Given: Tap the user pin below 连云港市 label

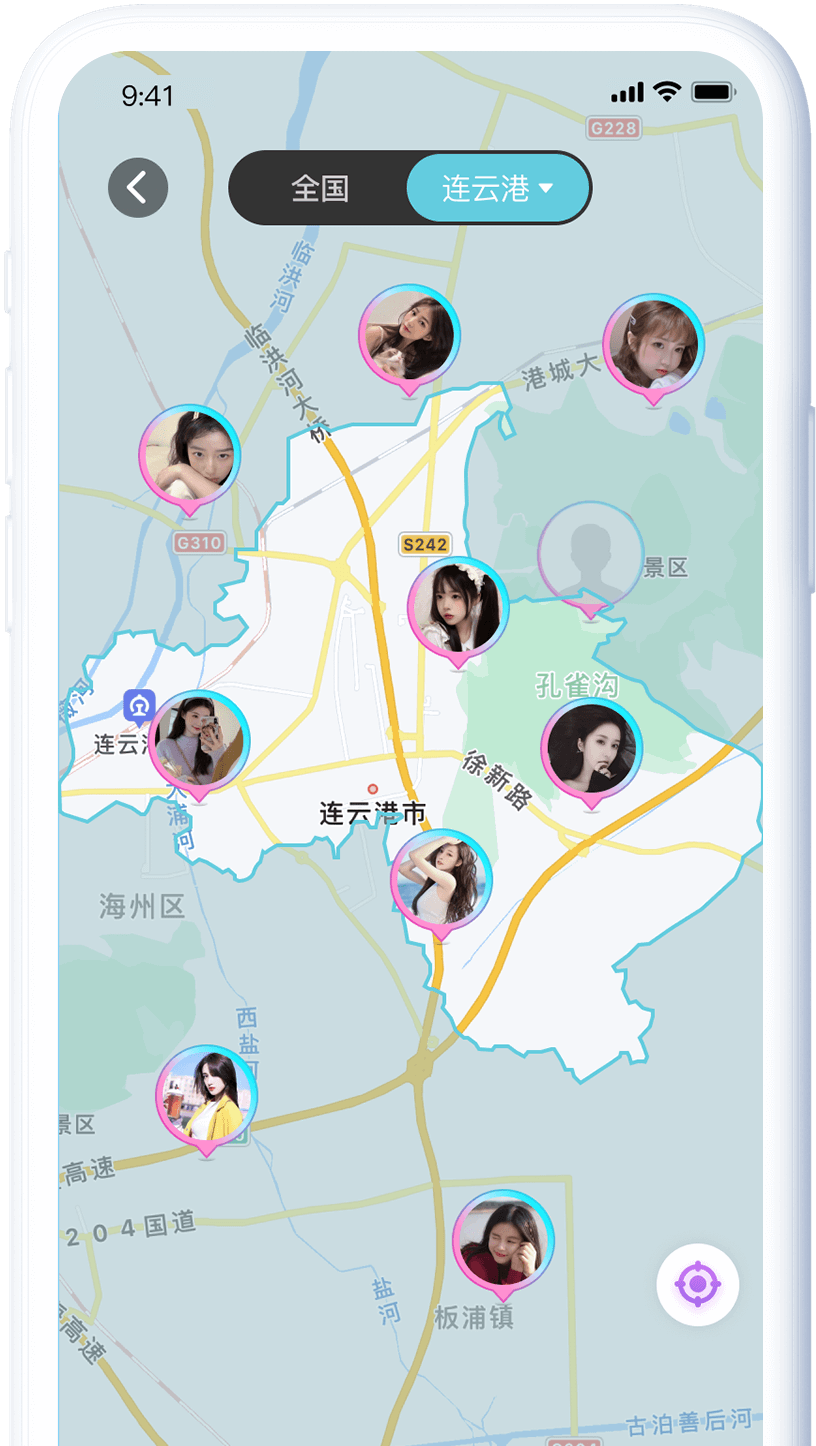Looking at the screenshot, I should 441,879.
